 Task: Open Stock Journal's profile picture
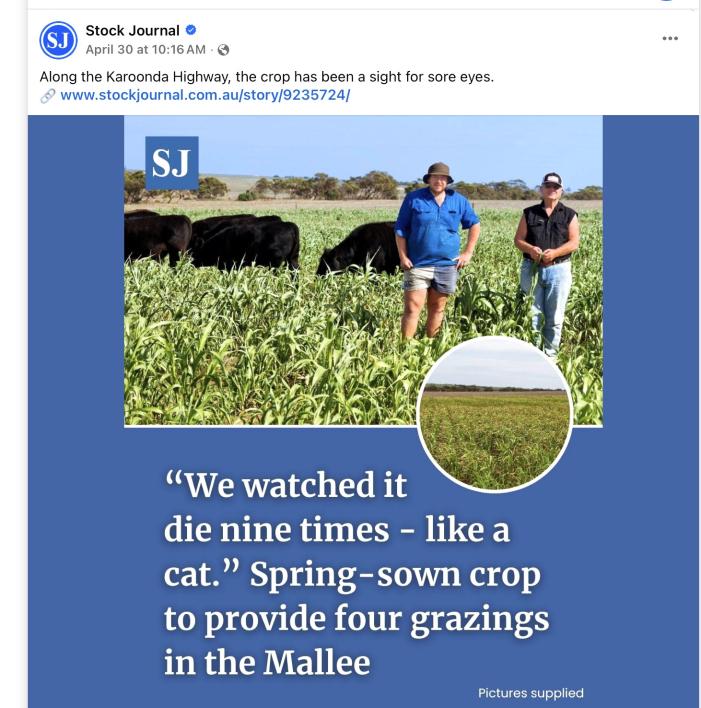58,40
